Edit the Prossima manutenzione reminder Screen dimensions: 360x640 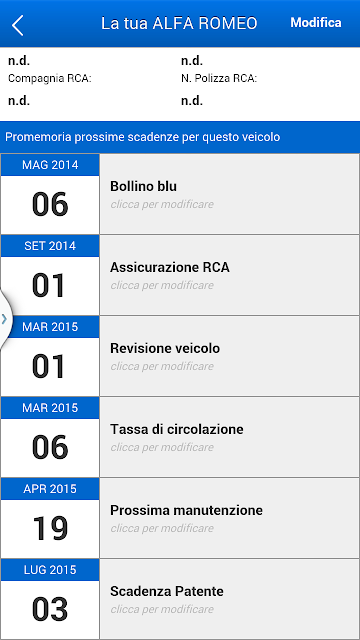tap(180, 518)
